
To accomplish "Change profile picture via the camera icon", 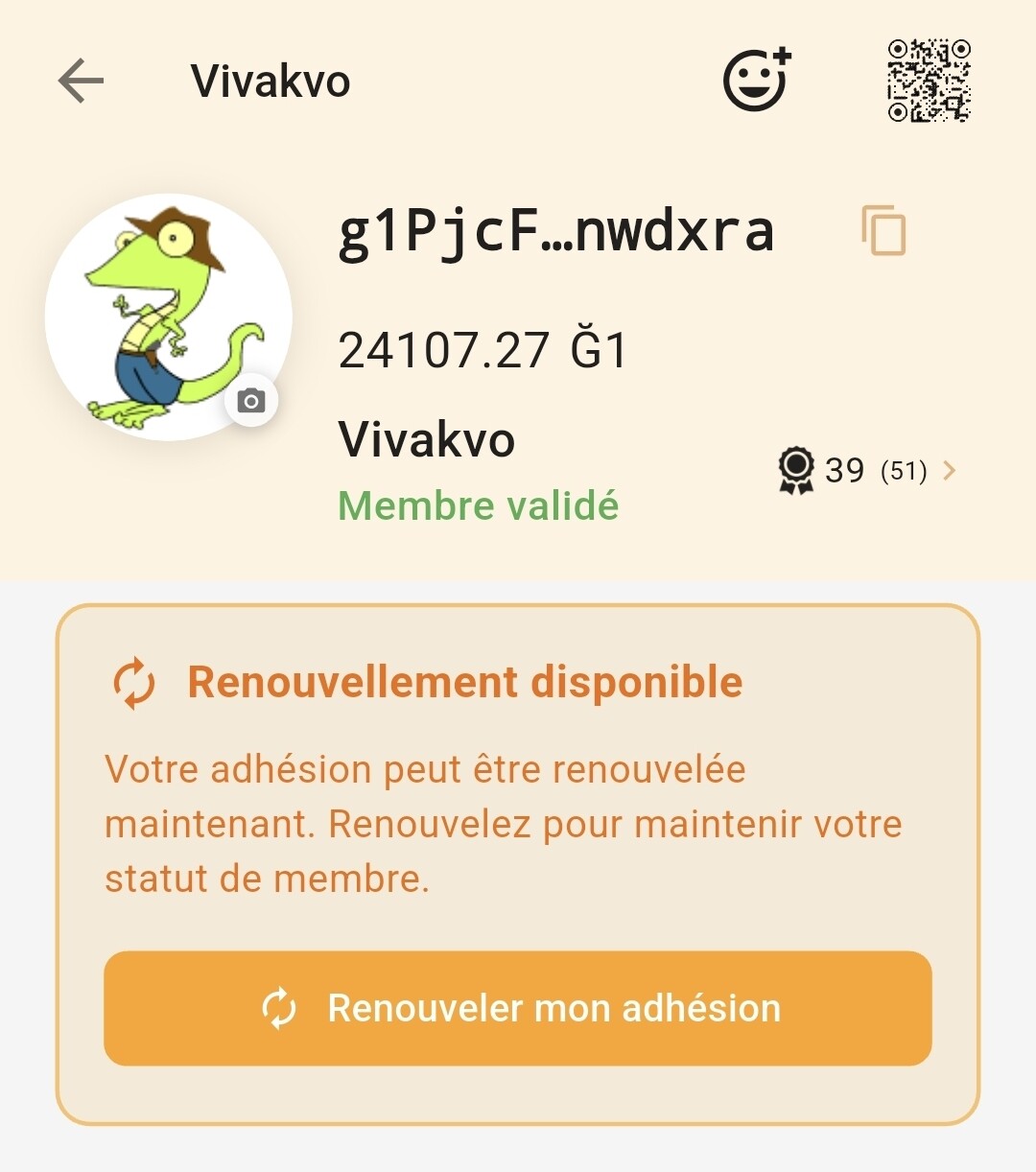I will pyautogui.click(x=251, y=401).
